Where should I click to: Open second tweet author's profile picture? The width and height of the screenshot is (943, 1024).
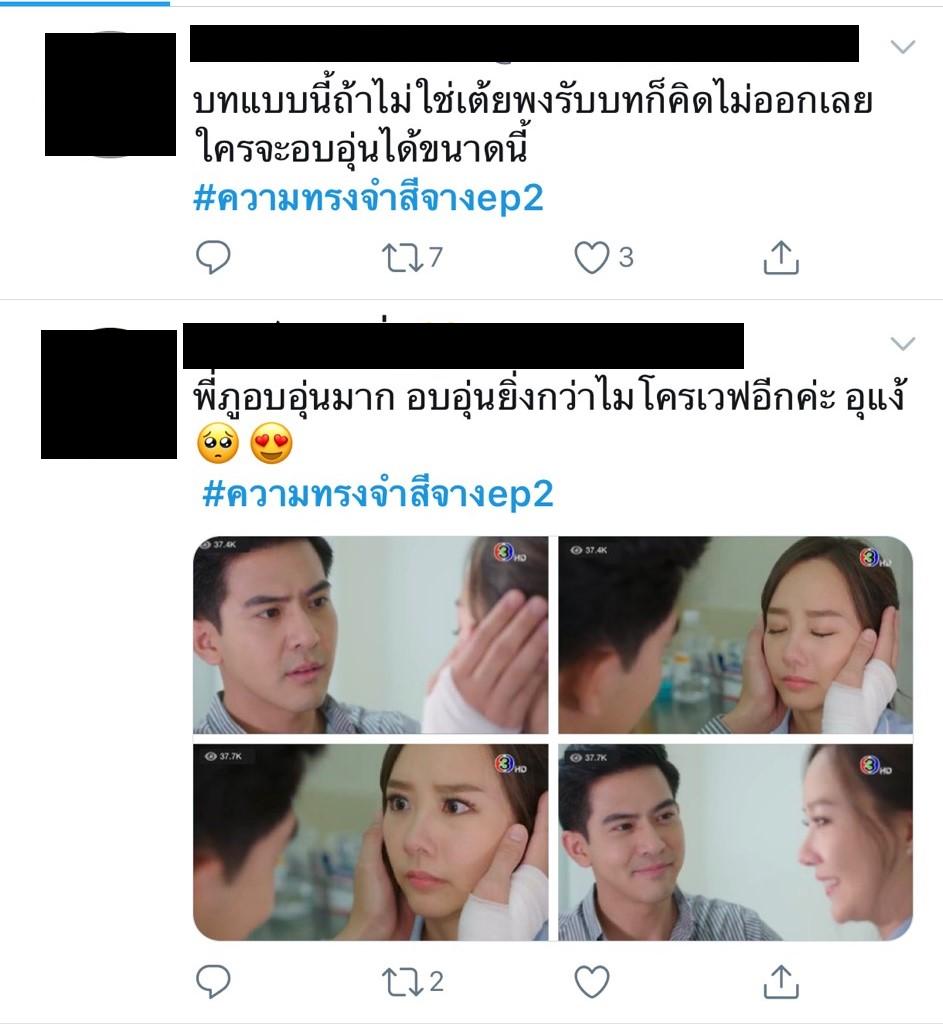click(x=108, y=393)
